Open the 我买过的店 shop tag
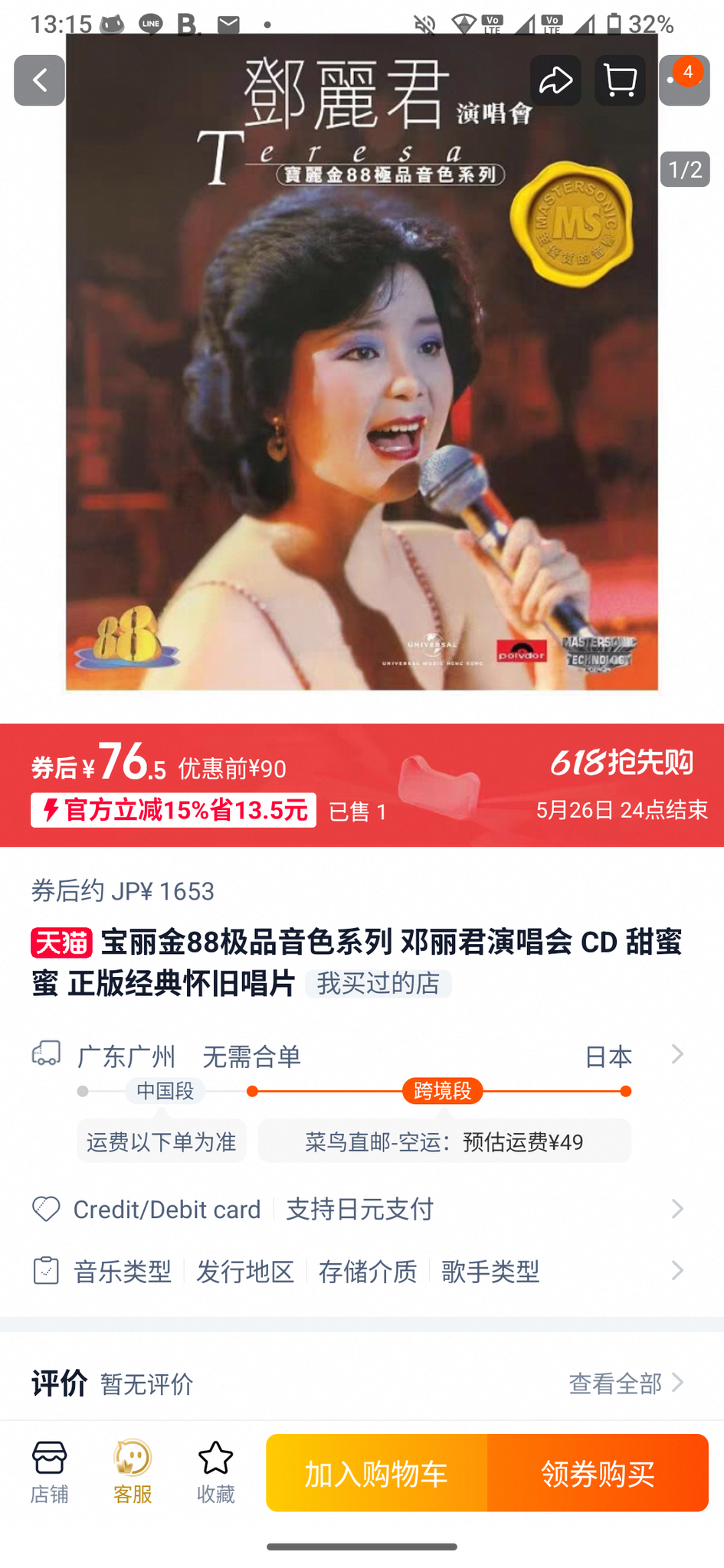The height and width of the screenshot is (1568, 724). click(378, 983)
